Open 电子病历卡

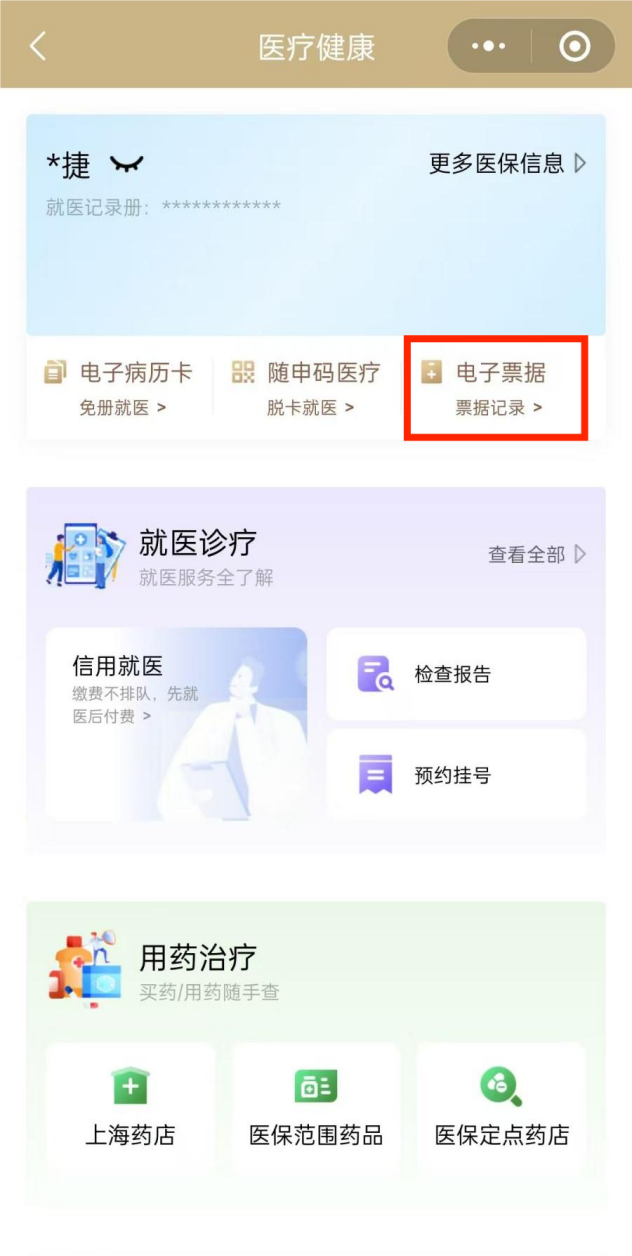coord(119,387)
